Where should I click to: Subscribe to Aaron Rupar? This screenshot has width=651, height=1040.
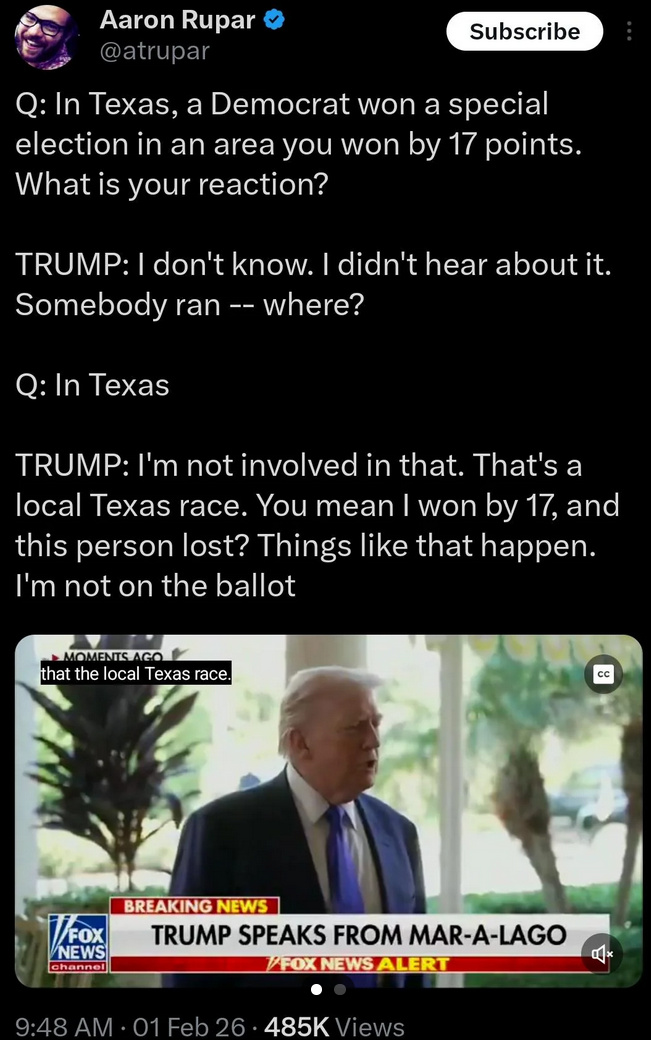click(x=524, y=32)
